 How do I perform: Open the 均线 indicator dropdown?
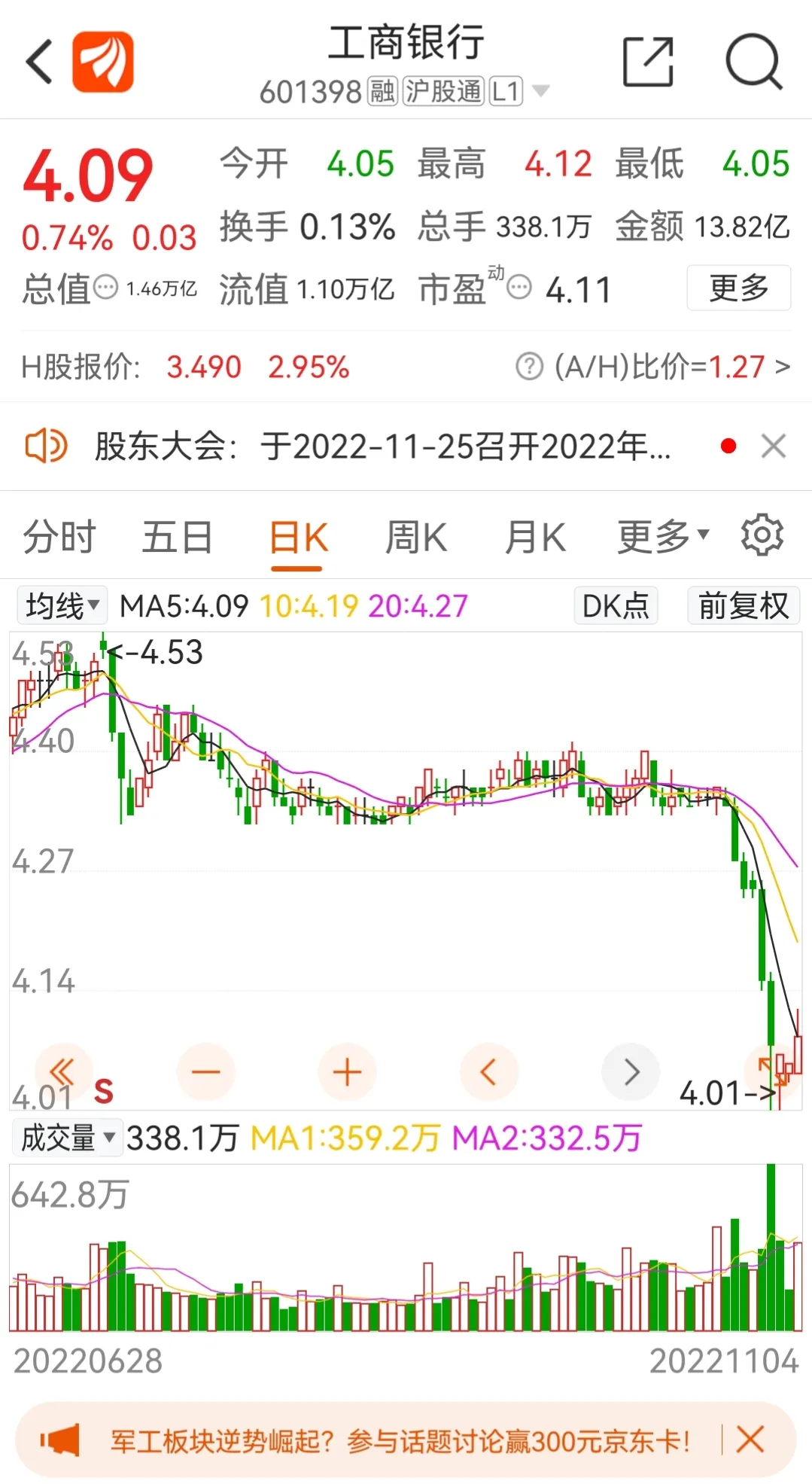[62, 606]
